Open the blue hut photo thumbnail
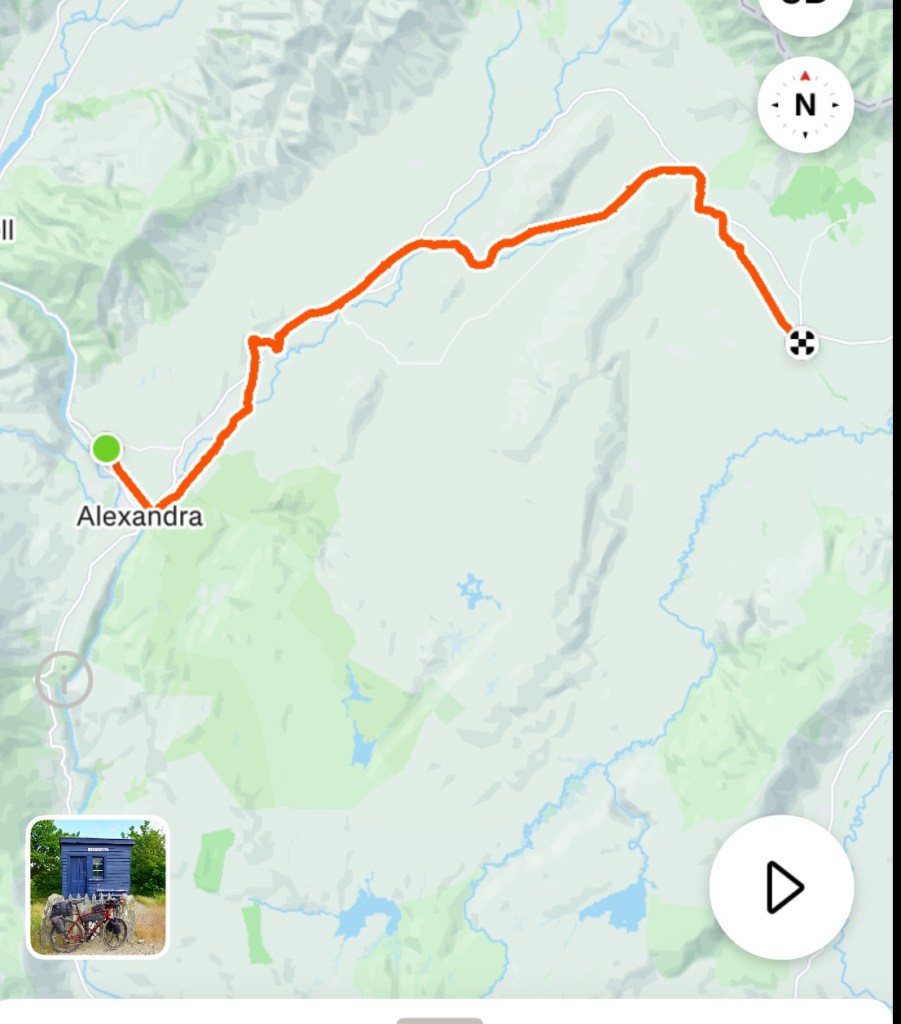Viewport: 901px width, 1024px height. click(98, 887)
